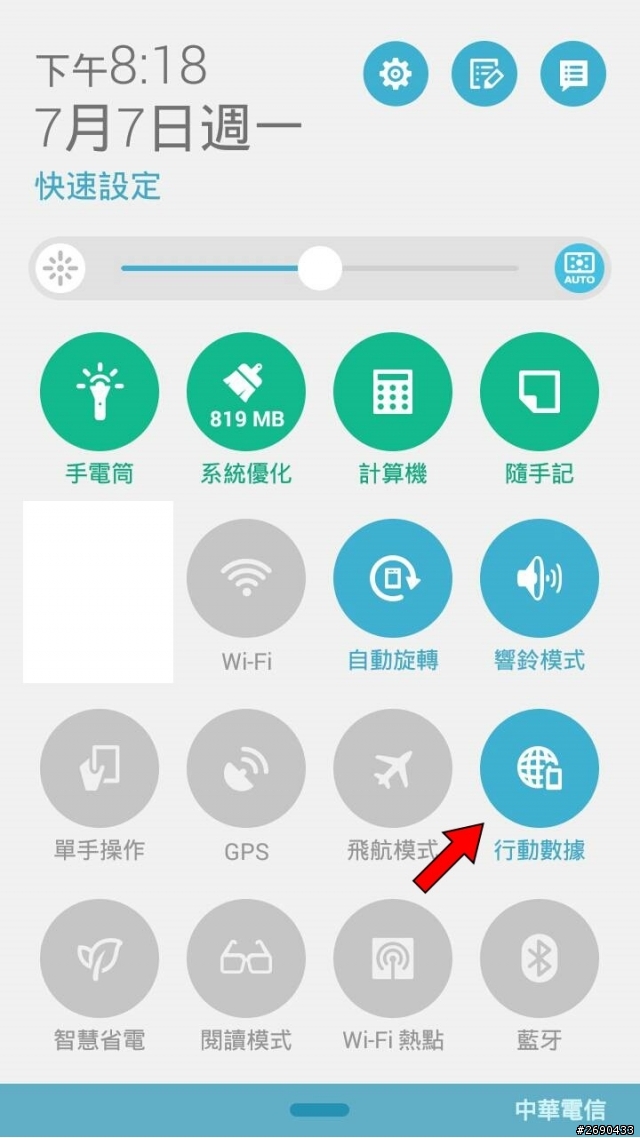Toggle auto brightness
Image resolution: width=640 pixels, height=1138 pixels.
(x=579, y=268)
